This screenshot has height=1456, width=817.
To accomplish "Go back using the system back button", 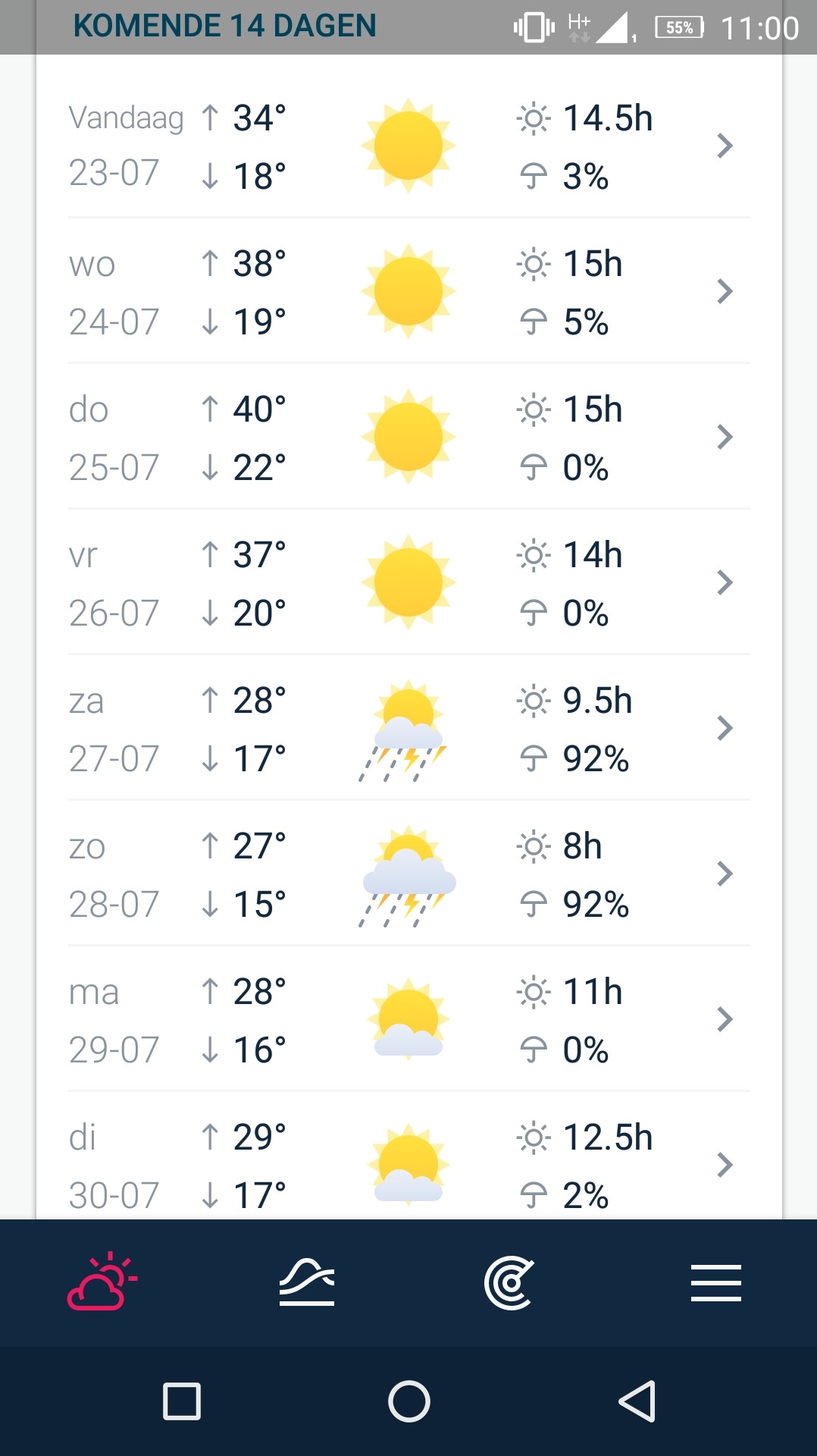I will pyautogui.click(x=637, y=1401).
